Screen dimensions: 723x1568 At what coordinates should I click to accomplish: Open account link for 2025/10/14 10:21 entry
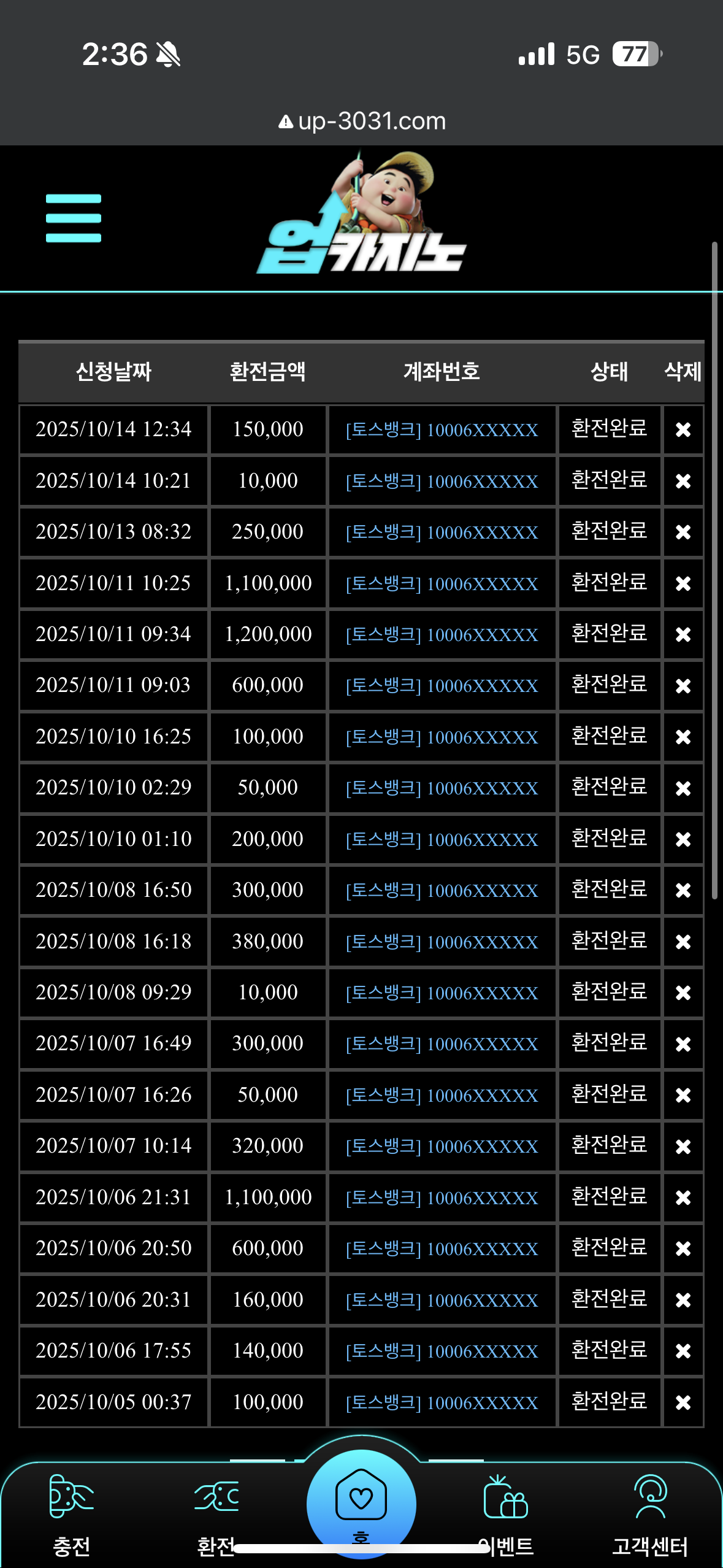click(x=442, y=482)
